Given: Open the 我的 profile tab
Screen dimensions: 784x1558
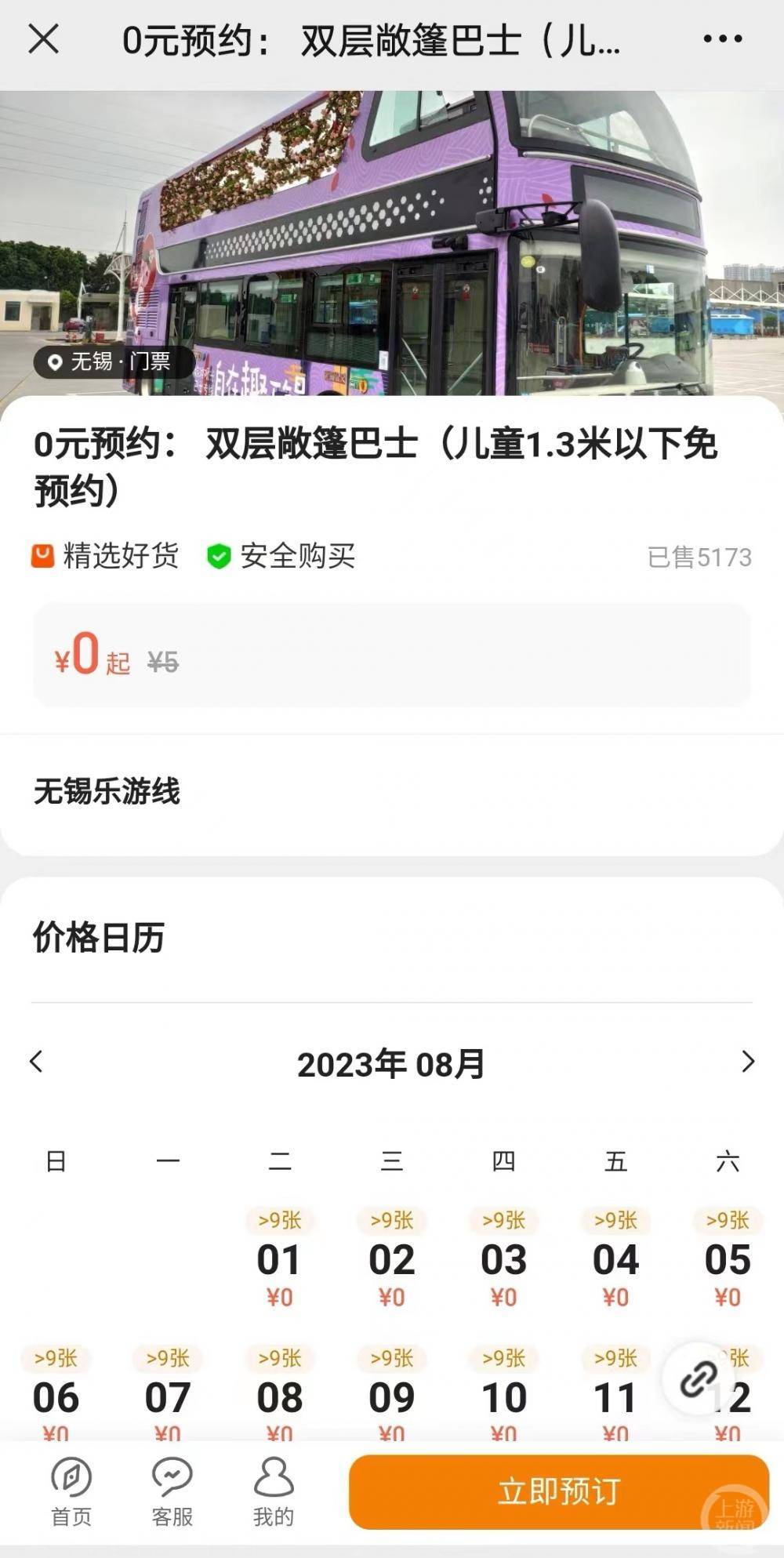Looking at the screenshot, I should pyautogui.click(x=274, y=1491).
